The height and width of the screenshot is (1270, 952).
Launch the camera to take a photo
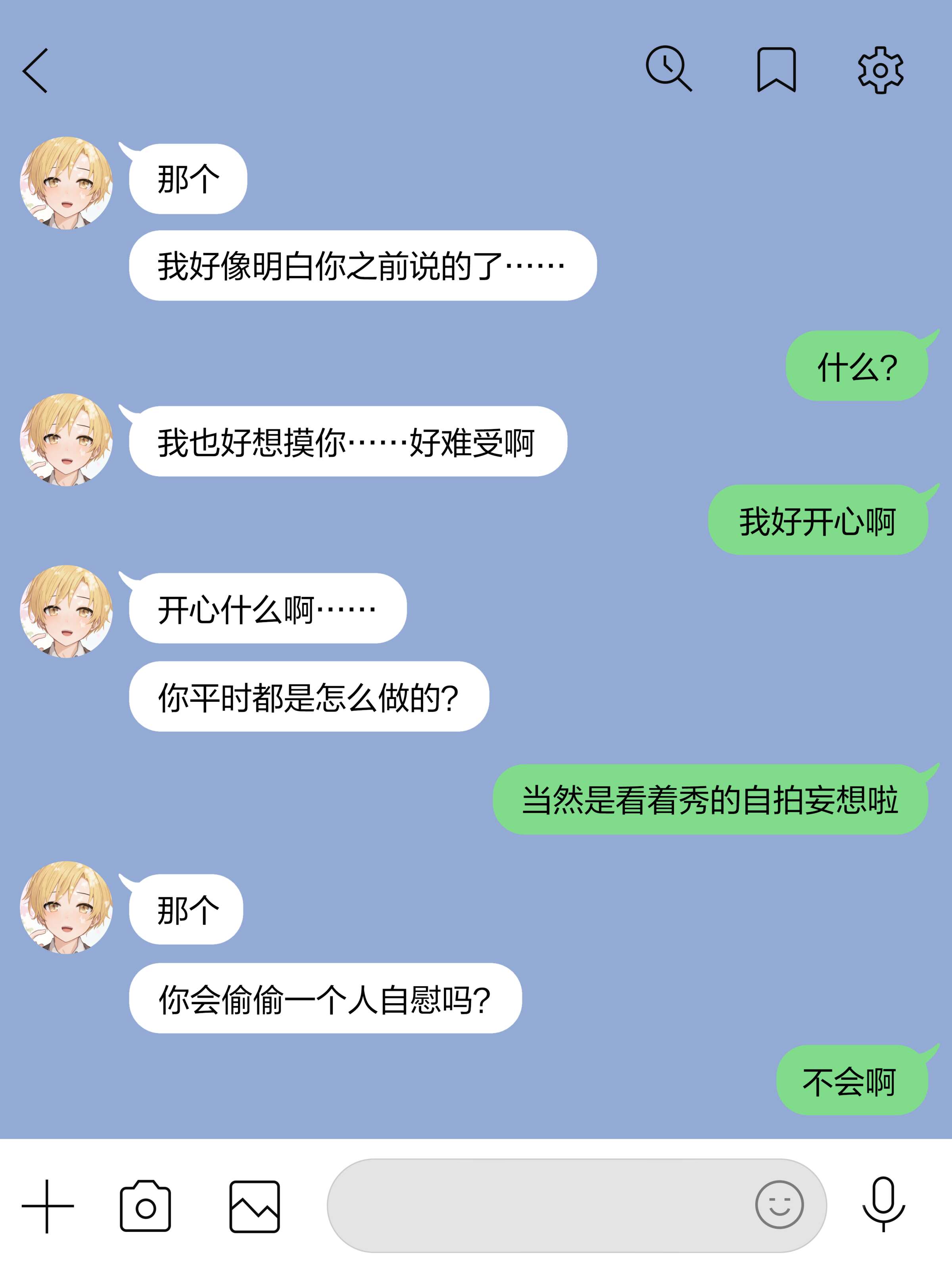145,1206
